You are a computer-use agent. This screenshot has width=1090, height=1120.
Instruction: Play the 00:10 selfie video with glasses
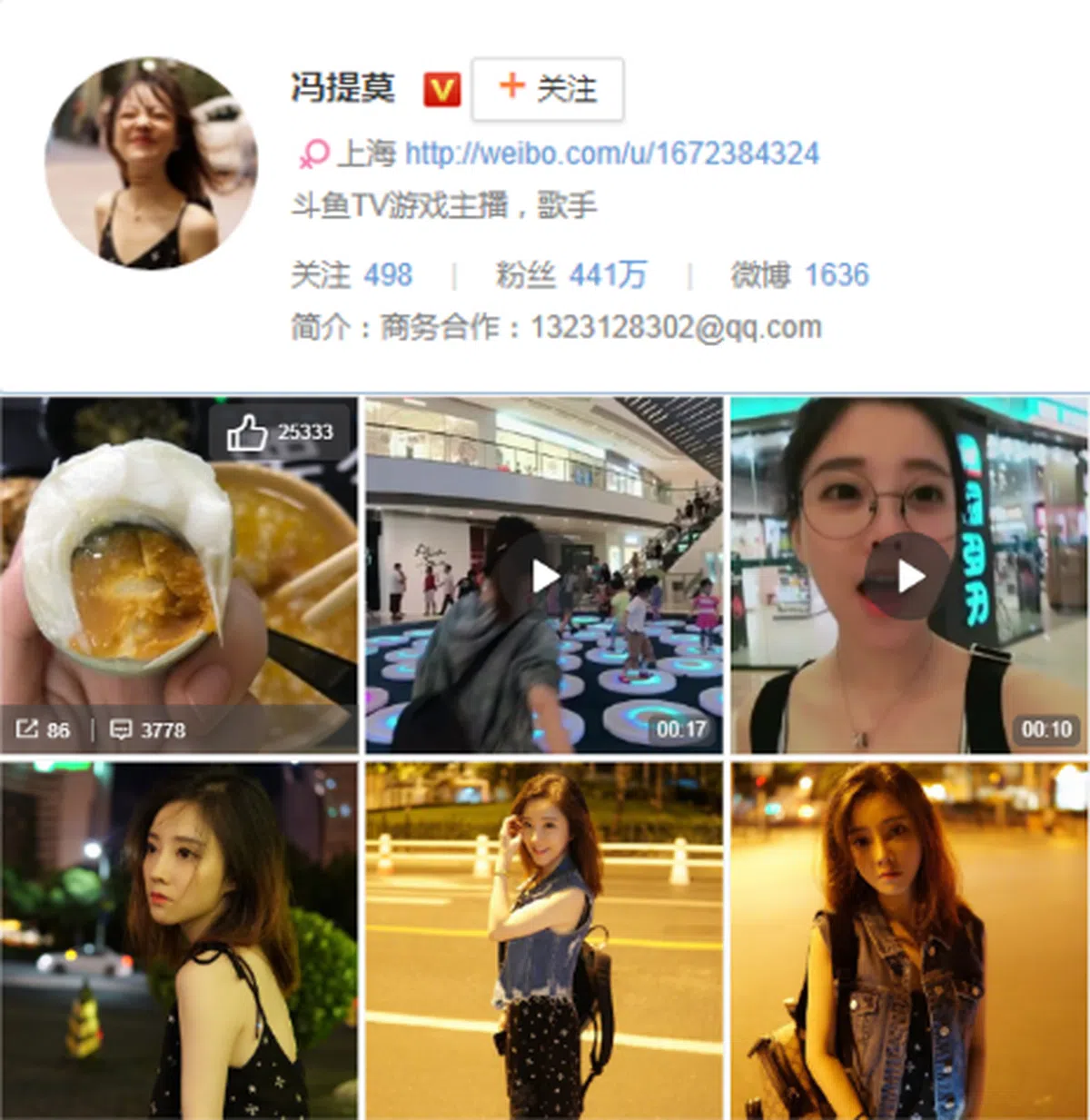point(909,576)
